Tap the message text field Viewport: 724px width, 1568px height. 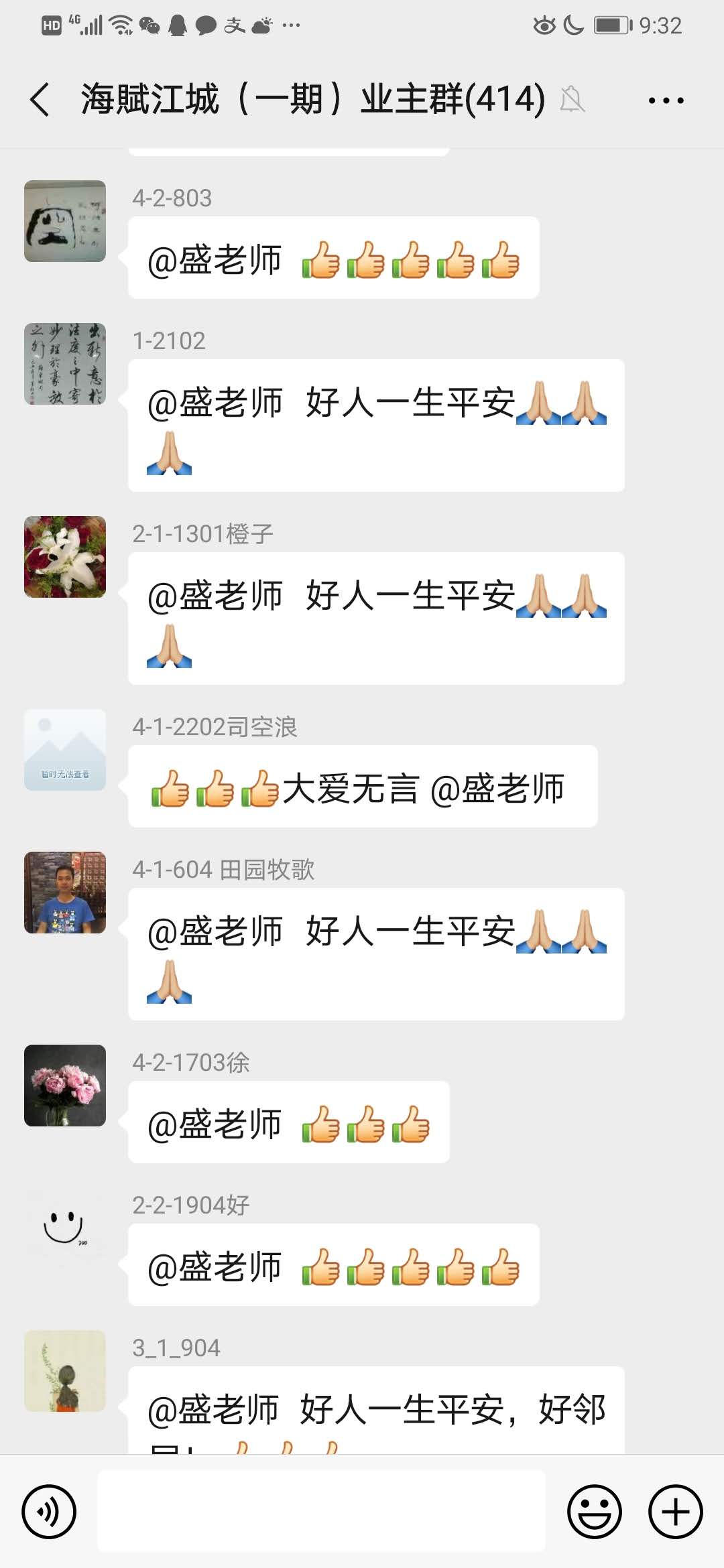click(x=322, y=1511)
